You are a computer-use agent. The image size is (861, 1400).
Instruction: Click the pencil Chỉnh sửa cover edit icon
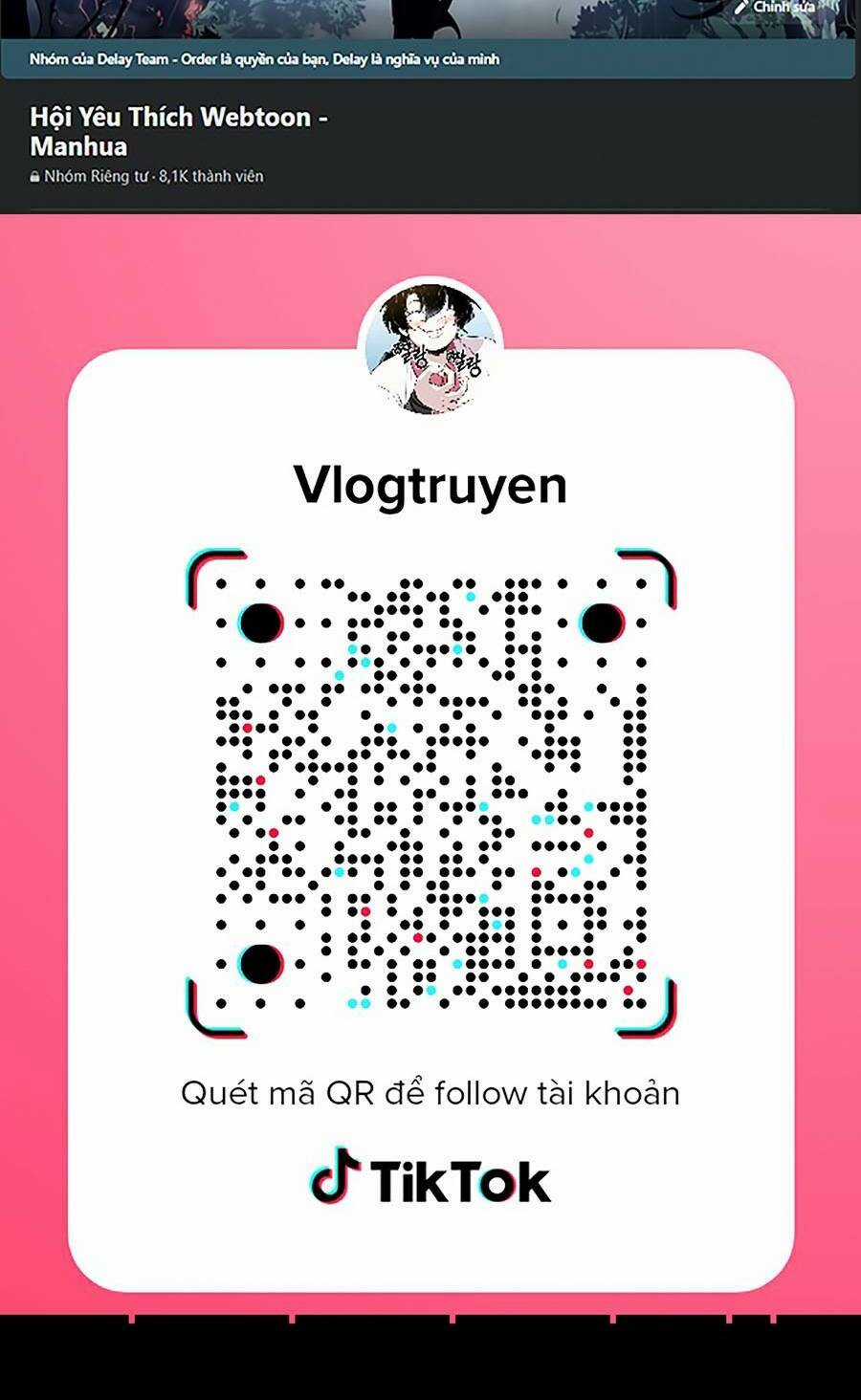(x=741, y=7)
